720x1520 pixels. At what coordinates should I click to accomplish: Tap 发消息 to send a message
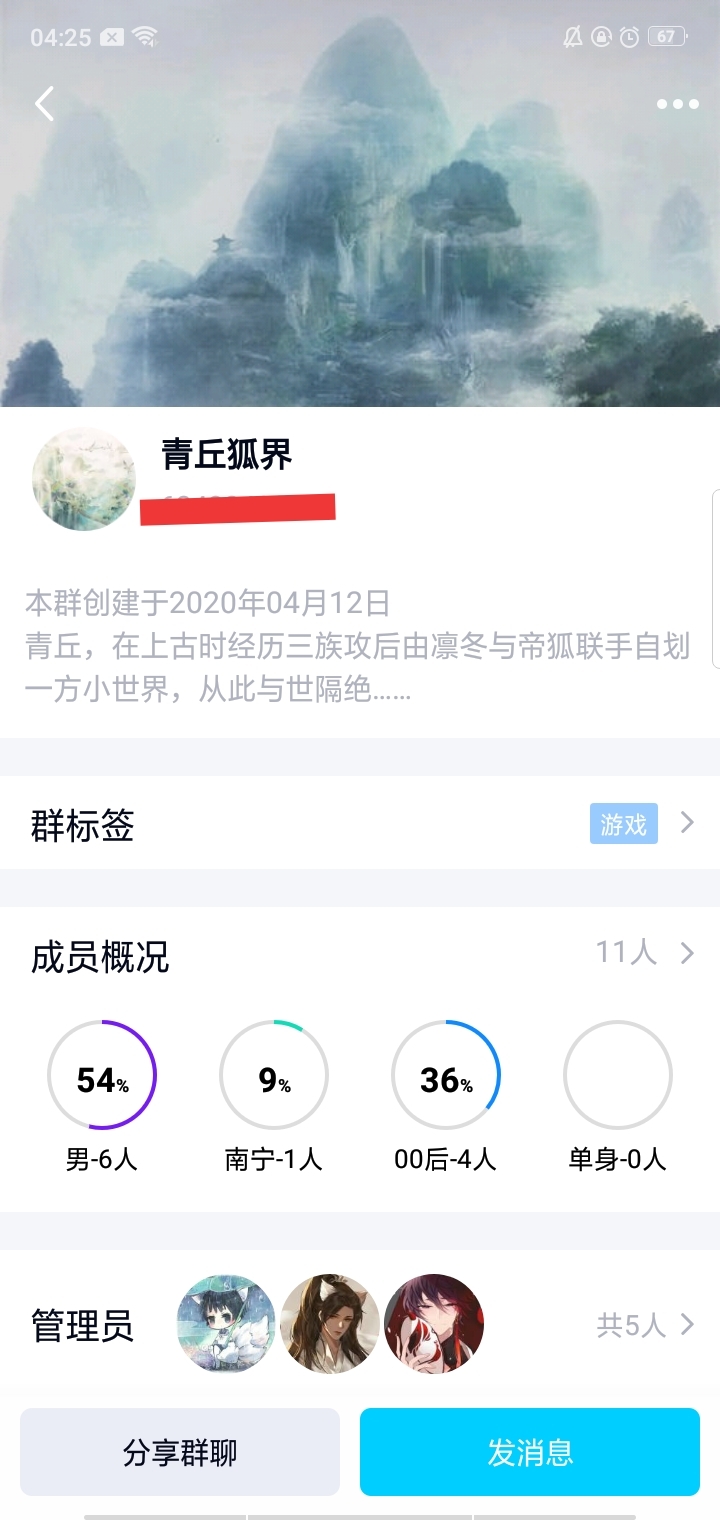click(x=530, y=1452)
